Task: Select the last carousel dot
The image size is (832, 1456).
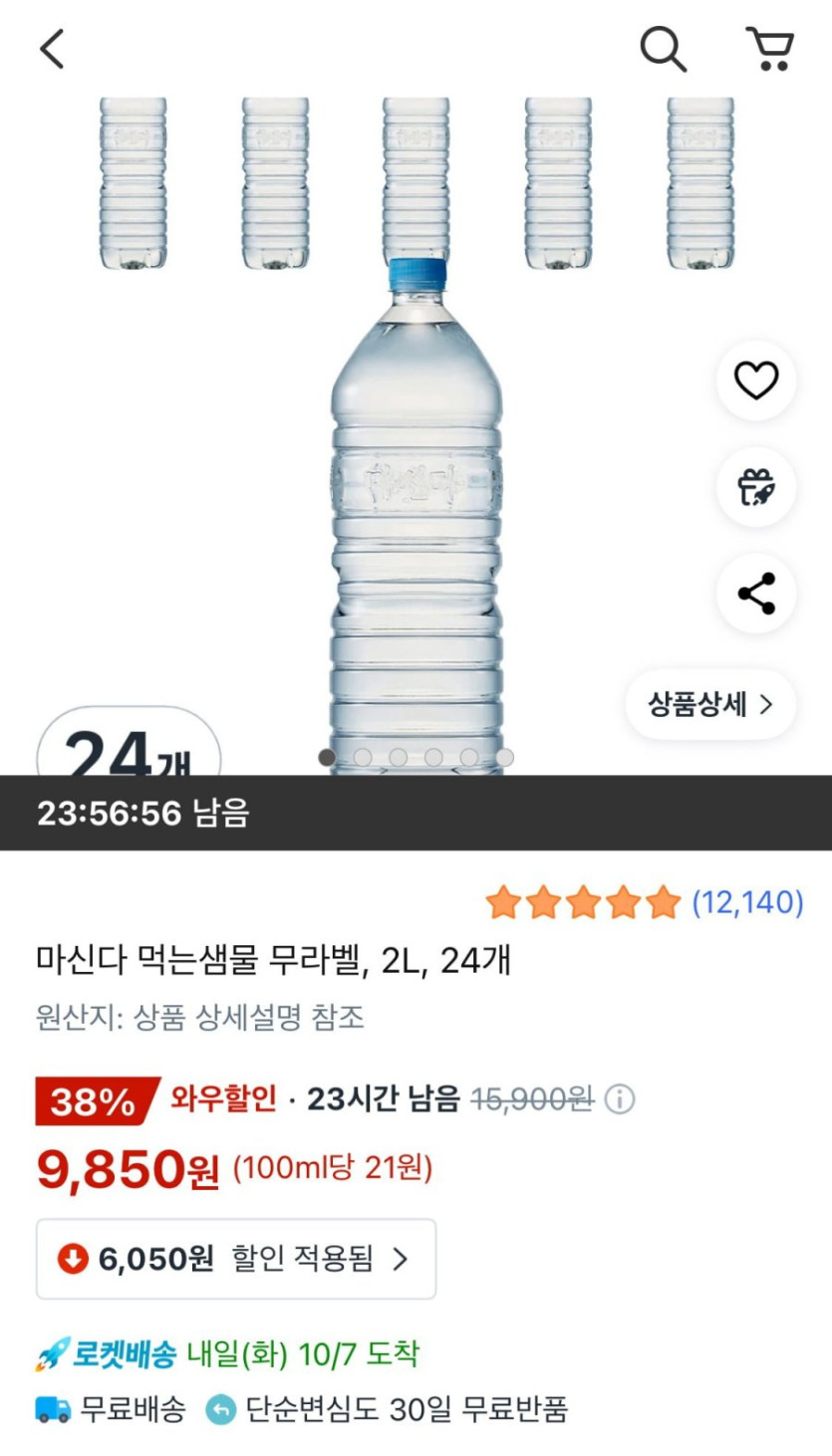Action: click(506, 757)
